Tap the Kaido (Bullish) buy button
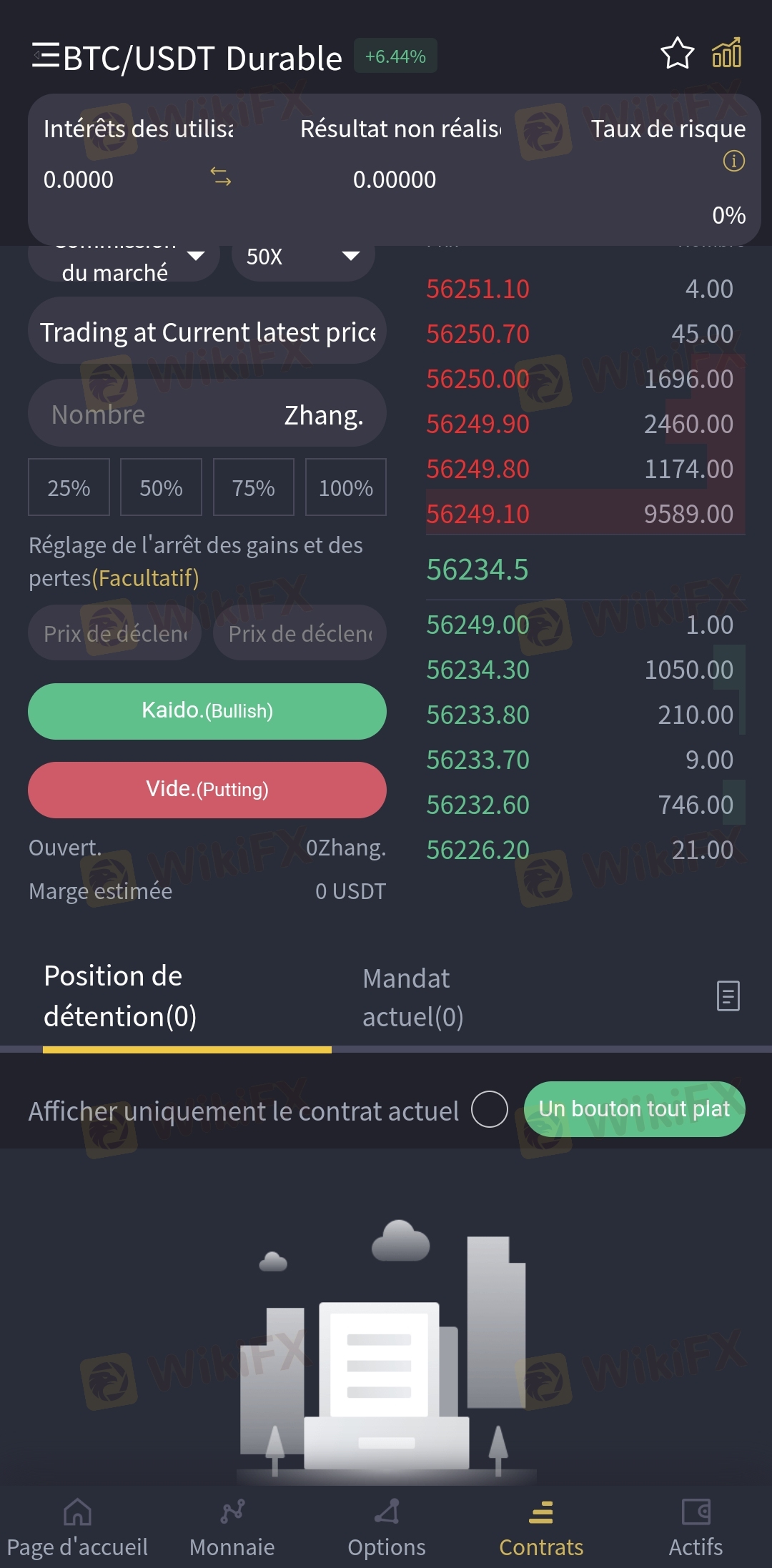 point(207,711)
